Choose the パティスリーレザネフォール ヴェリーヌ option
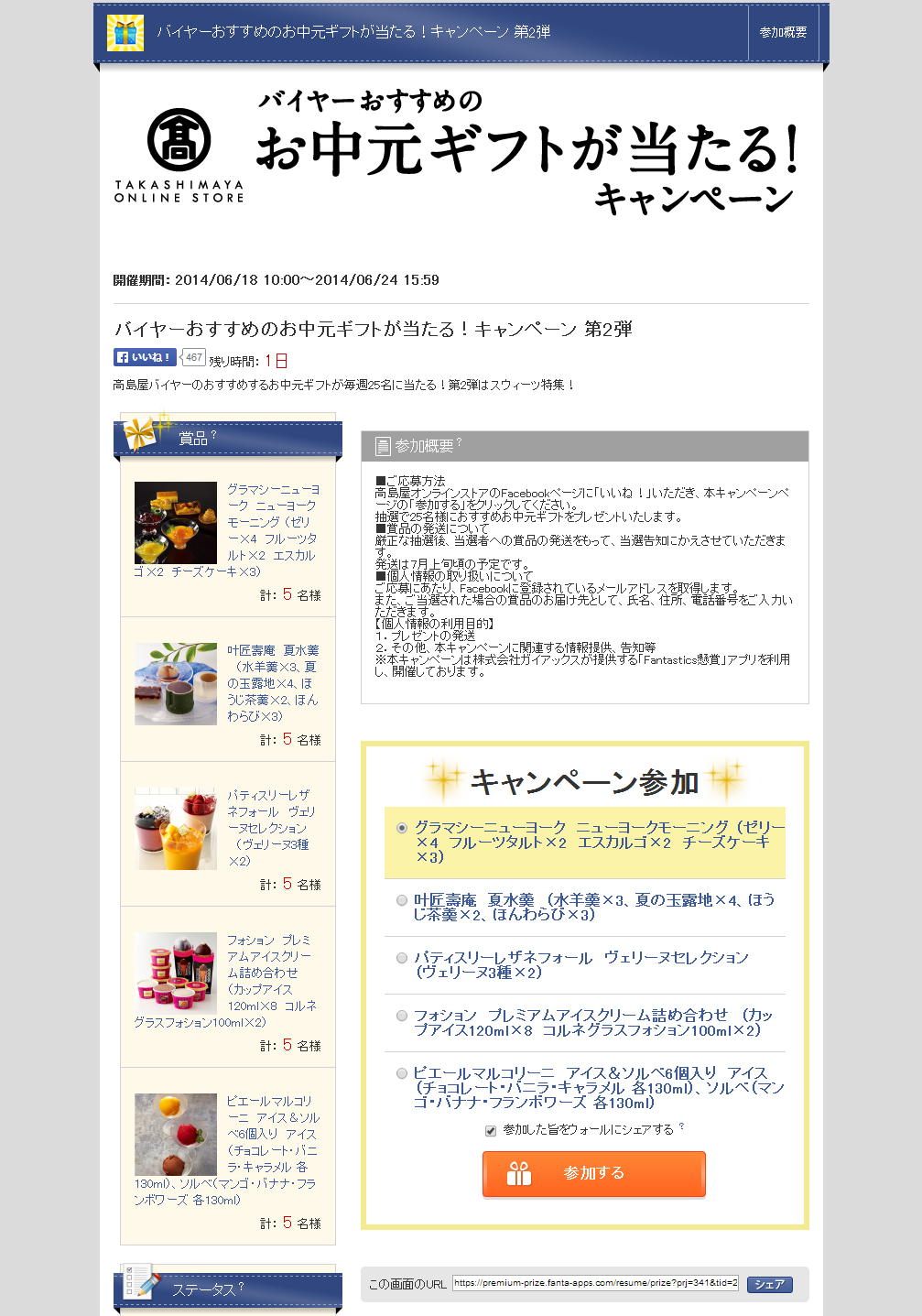Viewport: 922px width, 1316px height. [x=402, y=958]
